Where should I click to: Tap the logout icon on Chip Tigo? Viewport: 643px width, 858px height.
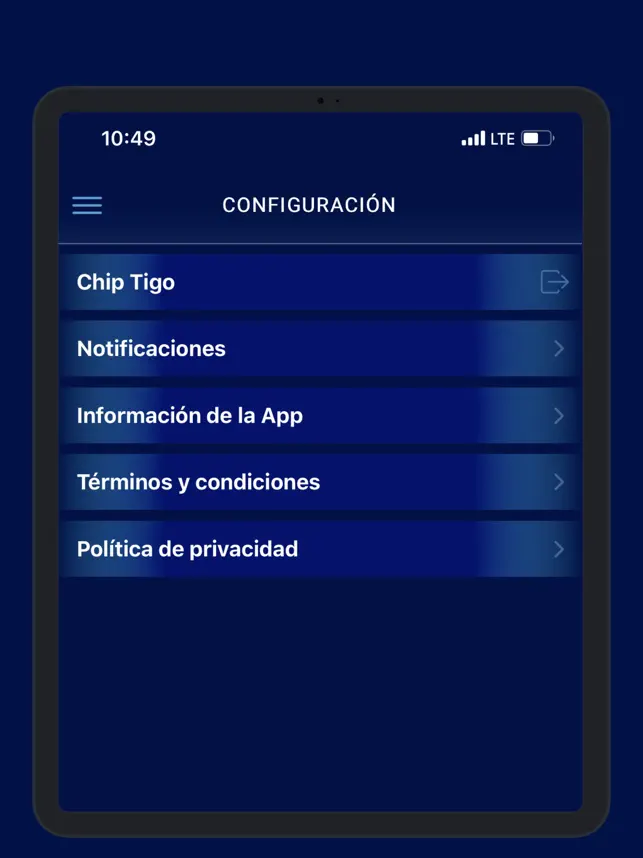(x=554, y=282)
